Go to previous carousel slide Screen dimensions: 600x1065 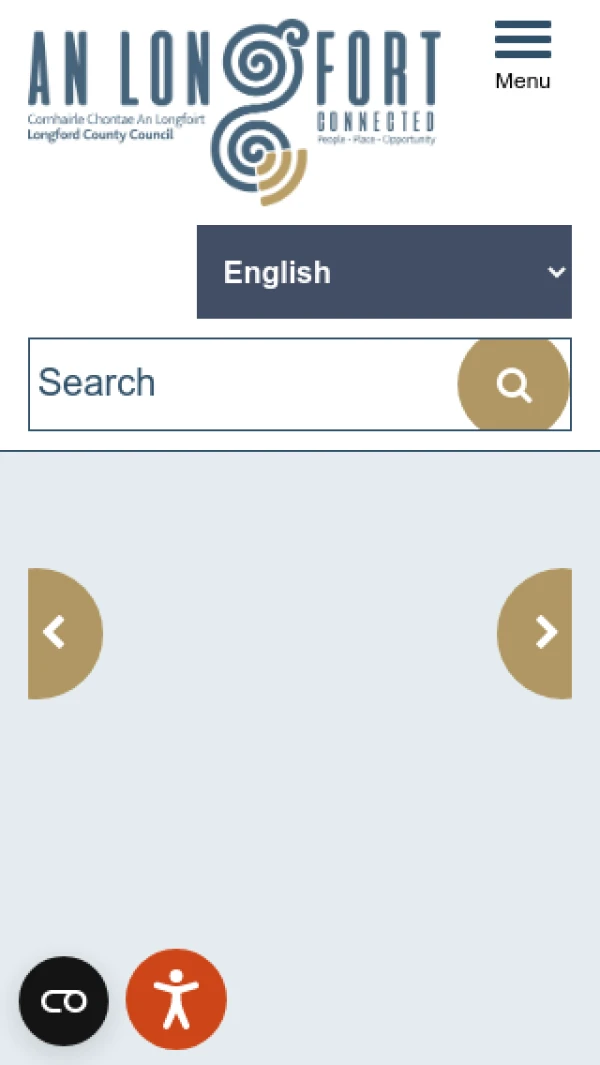tap(65, 633)
